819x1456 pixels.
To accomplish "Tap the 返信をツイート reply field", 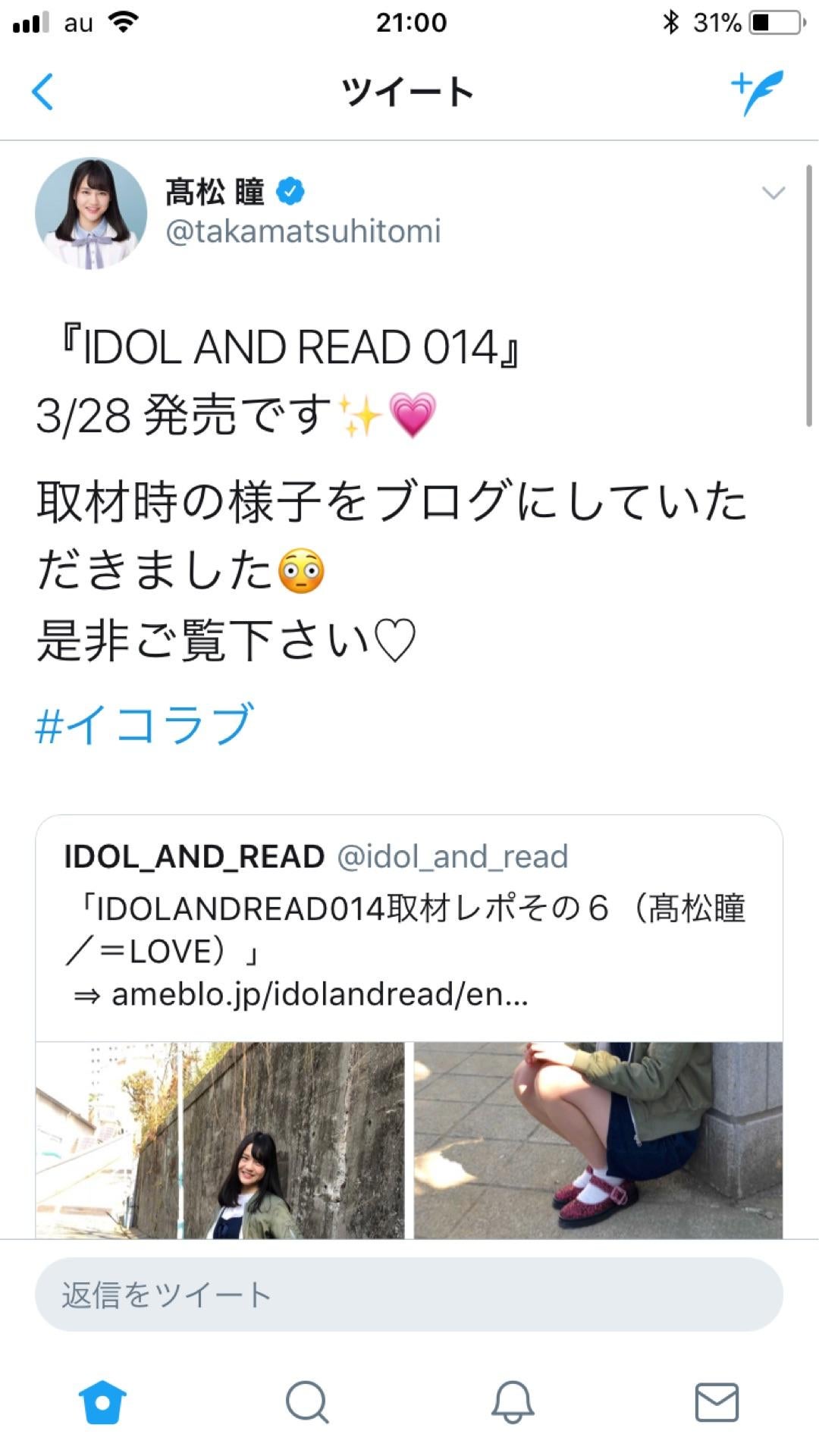I will (x=408, y=1294).
